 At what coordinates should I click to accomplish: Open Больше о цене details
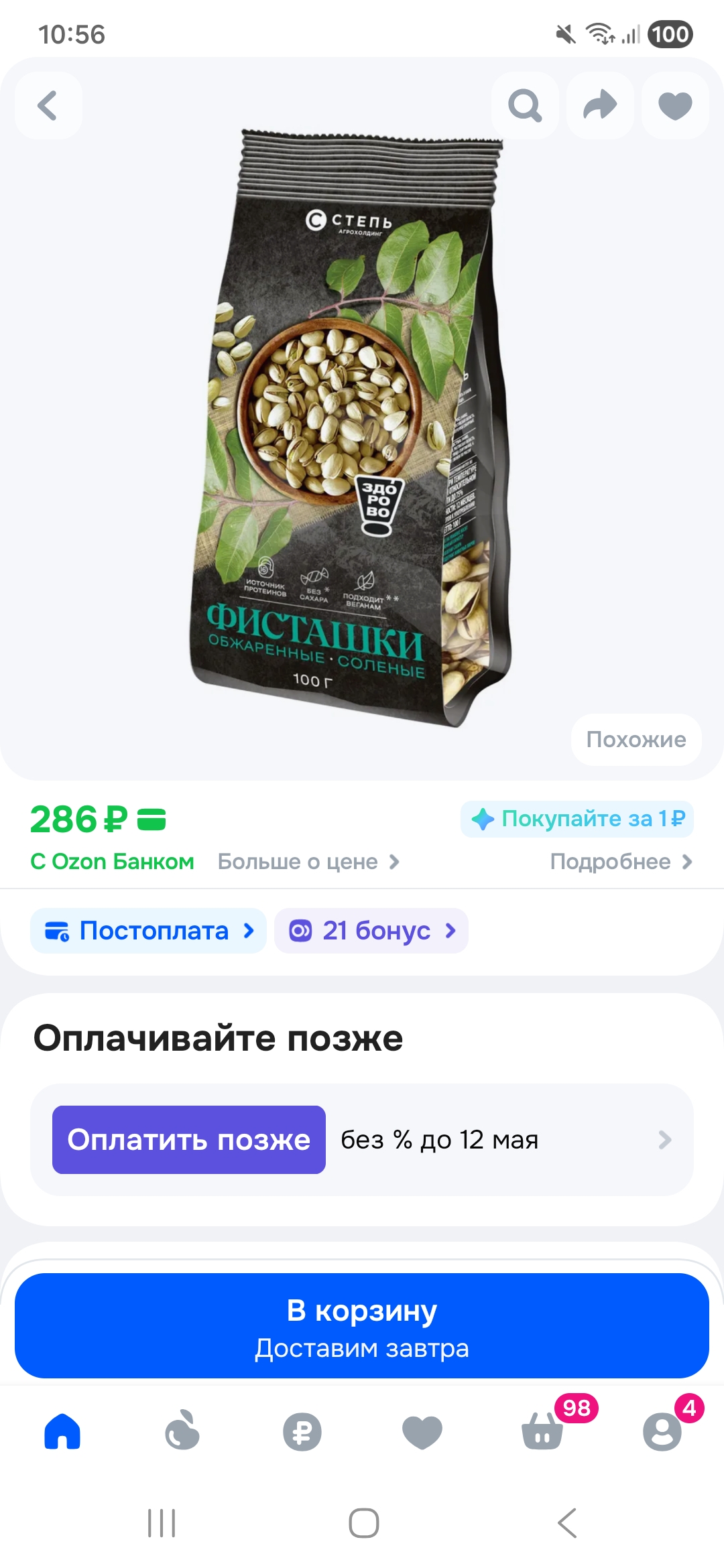pyautogui.click(x=308, y=862)
